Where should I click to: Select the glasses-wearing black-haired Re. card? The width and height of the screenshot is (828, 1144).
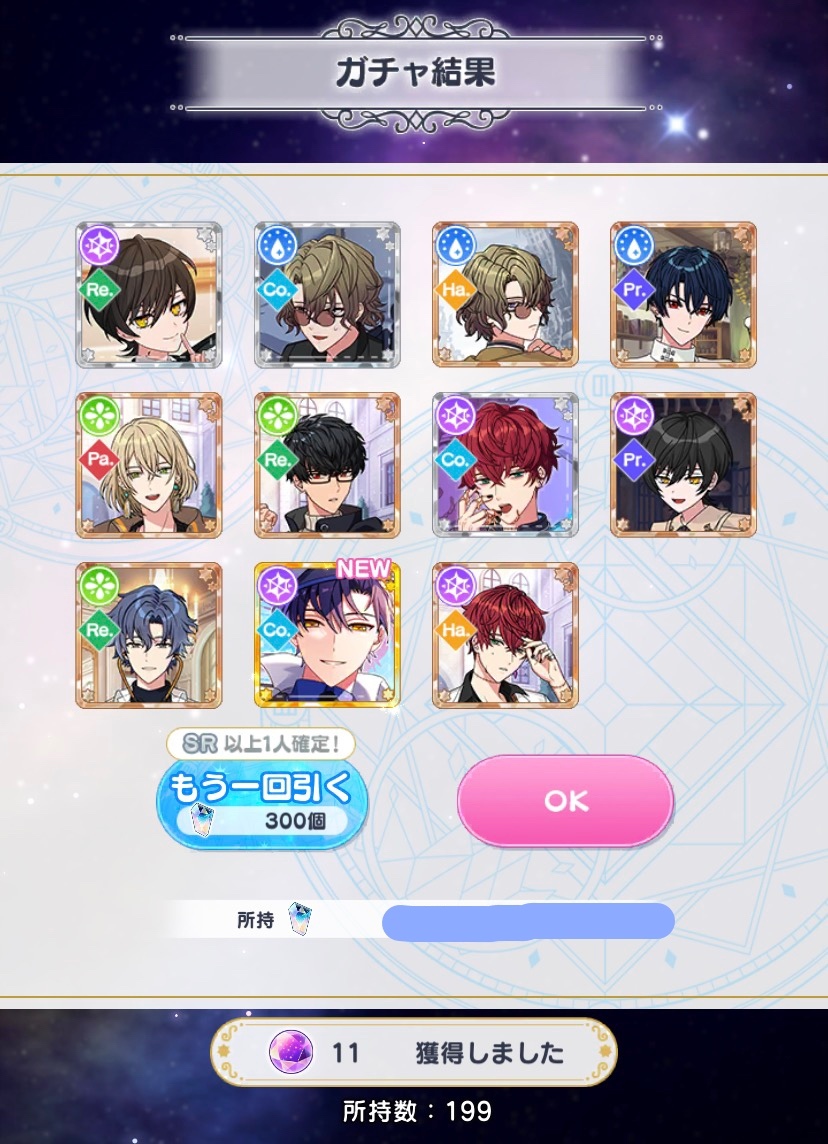[x=327, y=465]
